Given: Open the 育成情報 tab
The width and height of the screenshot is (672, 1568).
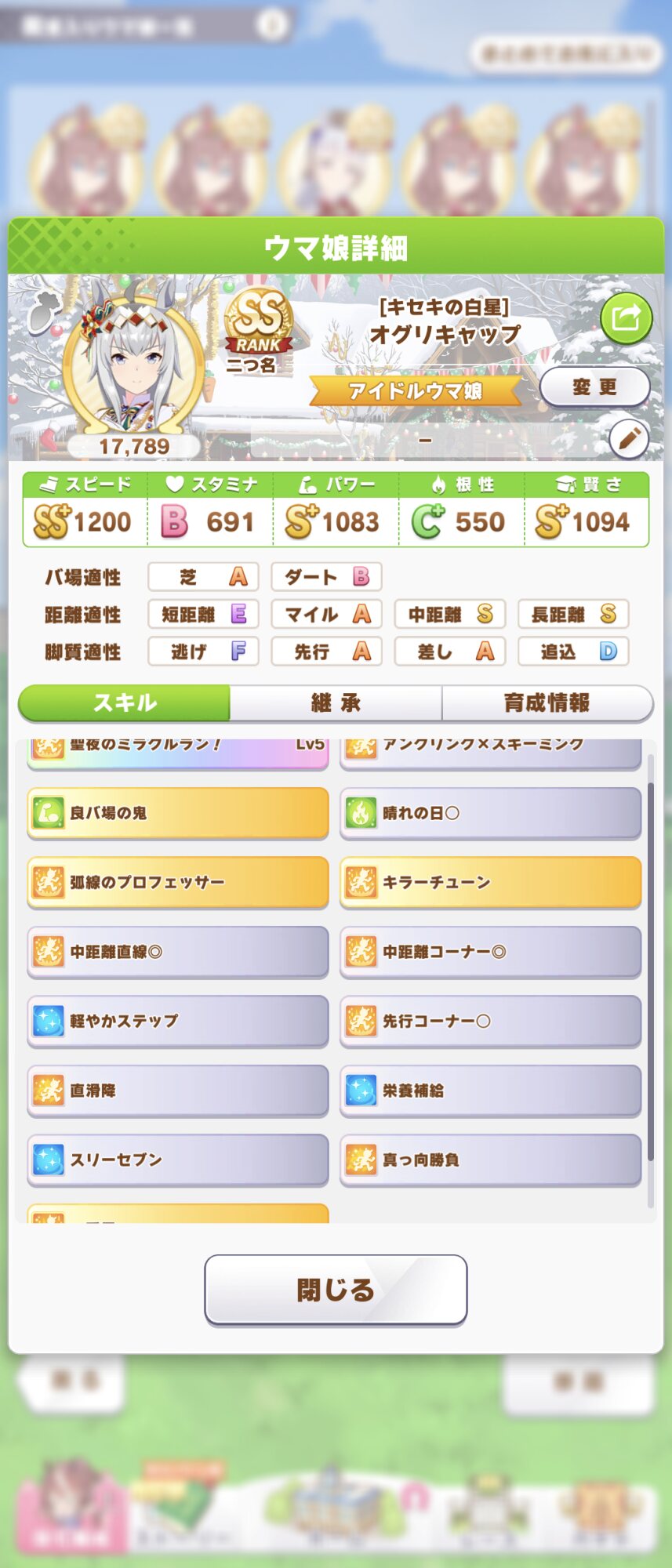Looking at the screenshot, I should click(547, 702).
